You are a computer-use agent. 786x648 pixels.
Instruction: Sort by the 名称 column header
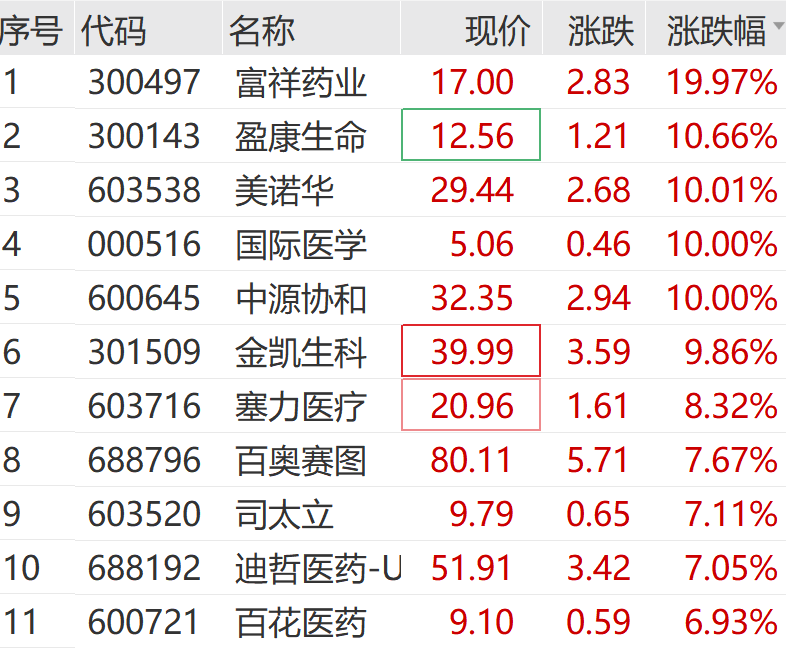pyautogui.click(x=262, y=31)
